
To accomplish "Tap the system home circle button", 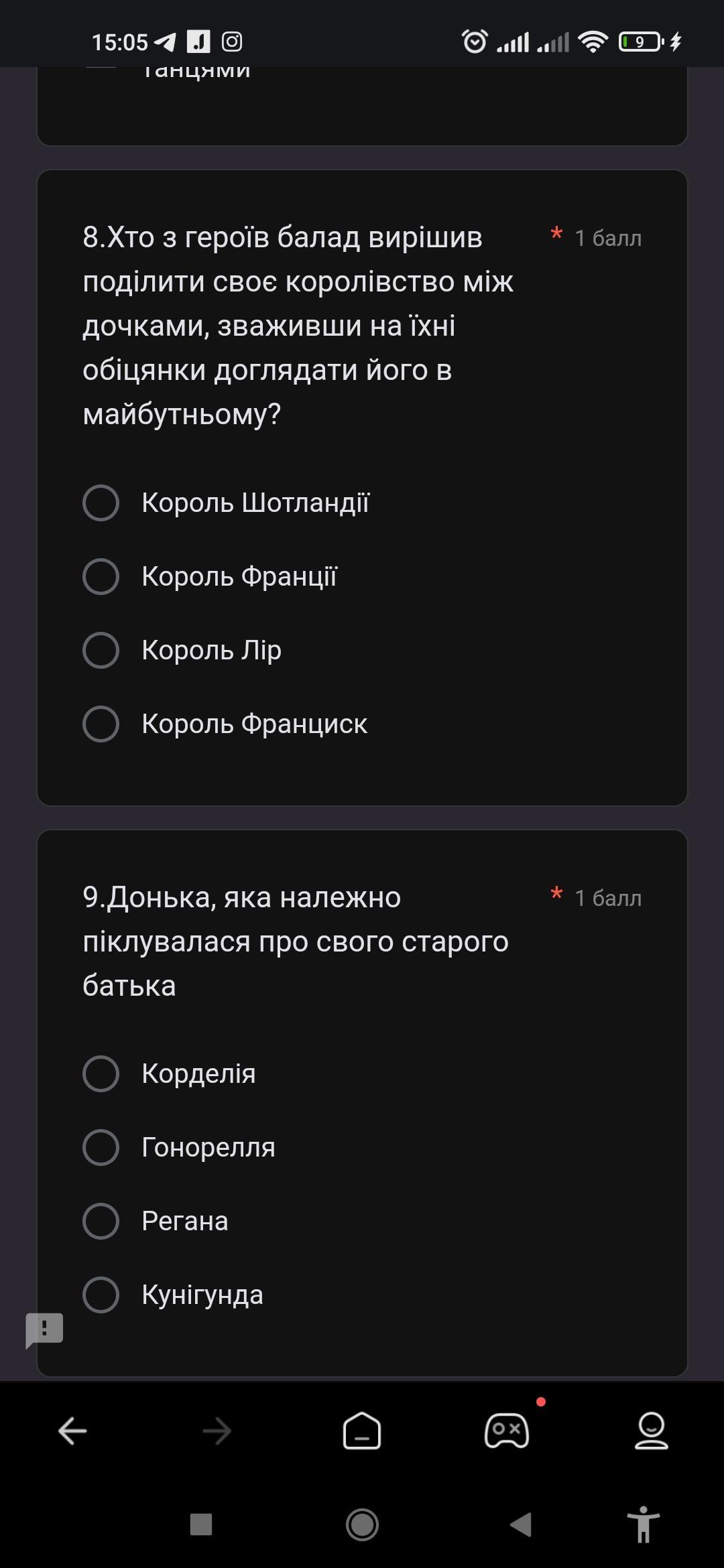I will pyautogui.click(x=362, y=1524).
